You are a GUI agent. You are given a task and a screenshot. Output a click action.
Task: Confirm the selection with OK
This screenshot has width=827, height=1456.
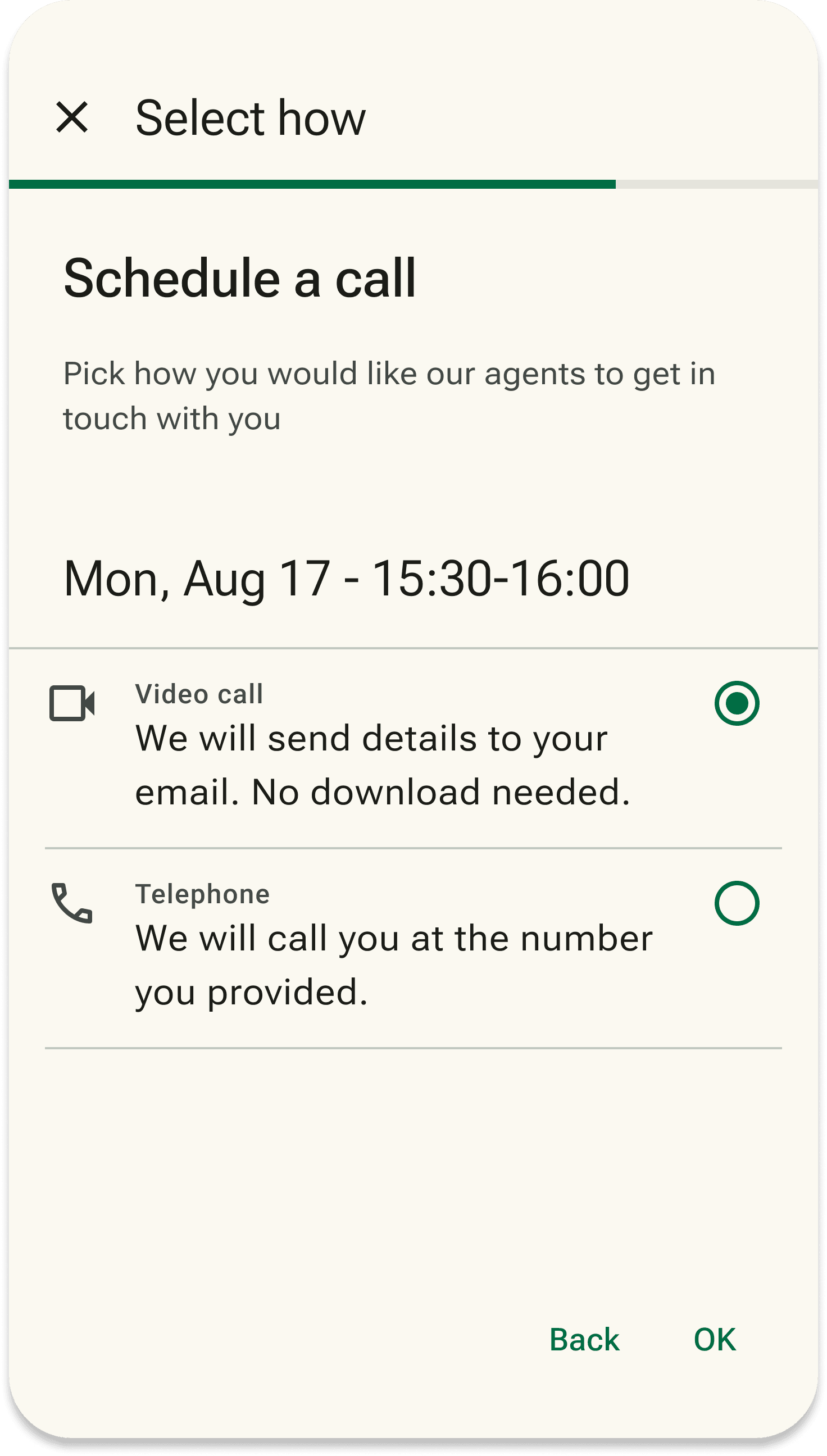[x=715, y=1340]
